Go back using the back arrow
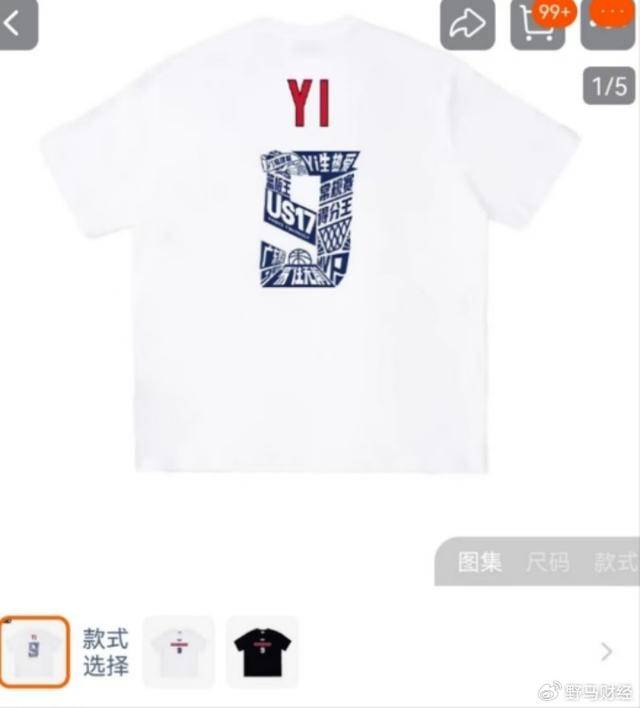Viewport: 640px width, 708px height. coord(14,25)
